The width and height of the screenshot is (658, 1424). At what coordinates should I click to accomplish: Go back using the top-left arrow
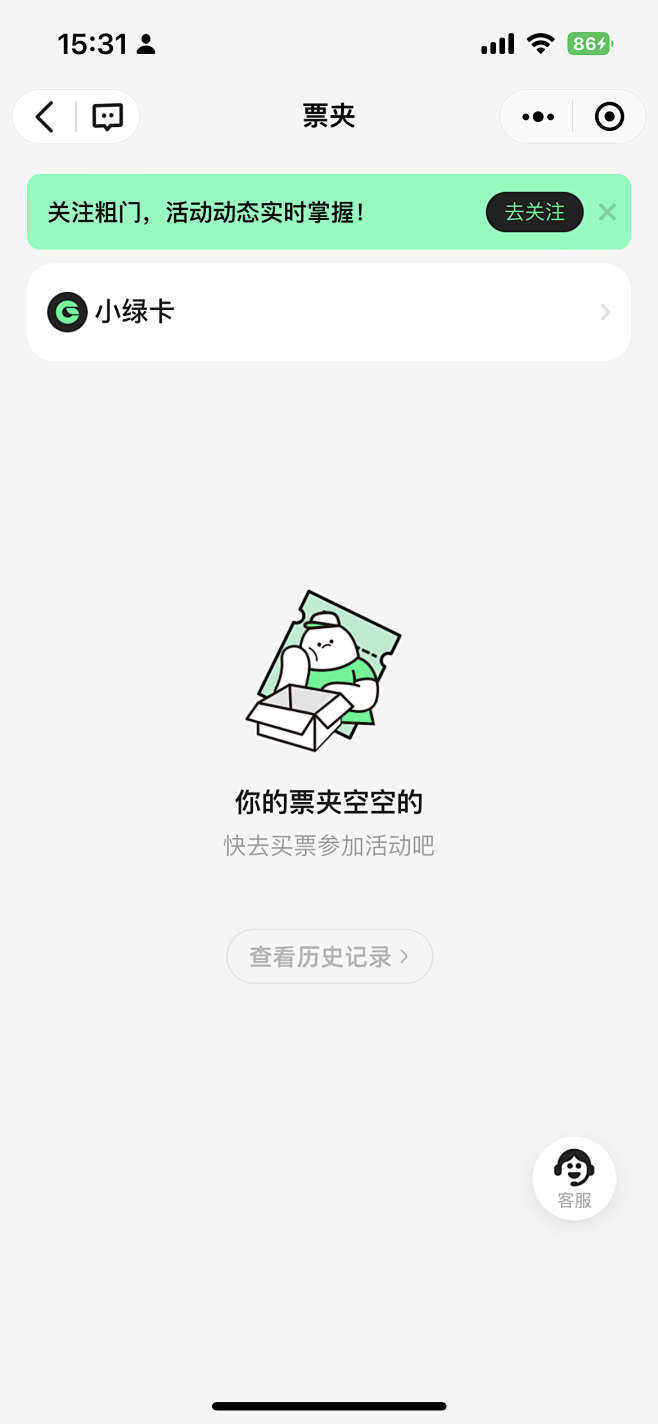coord(45,117)
